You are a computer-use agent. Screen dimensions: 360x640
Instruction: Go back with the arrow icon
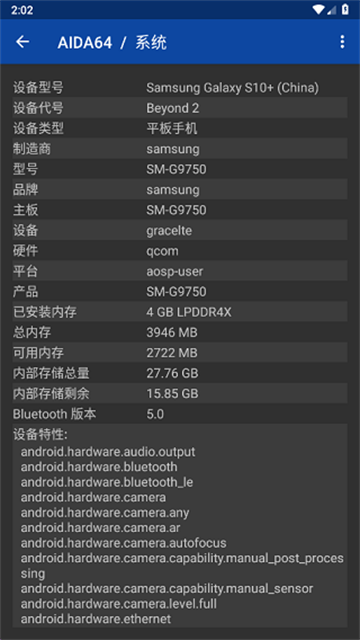[x=22, y=42]
